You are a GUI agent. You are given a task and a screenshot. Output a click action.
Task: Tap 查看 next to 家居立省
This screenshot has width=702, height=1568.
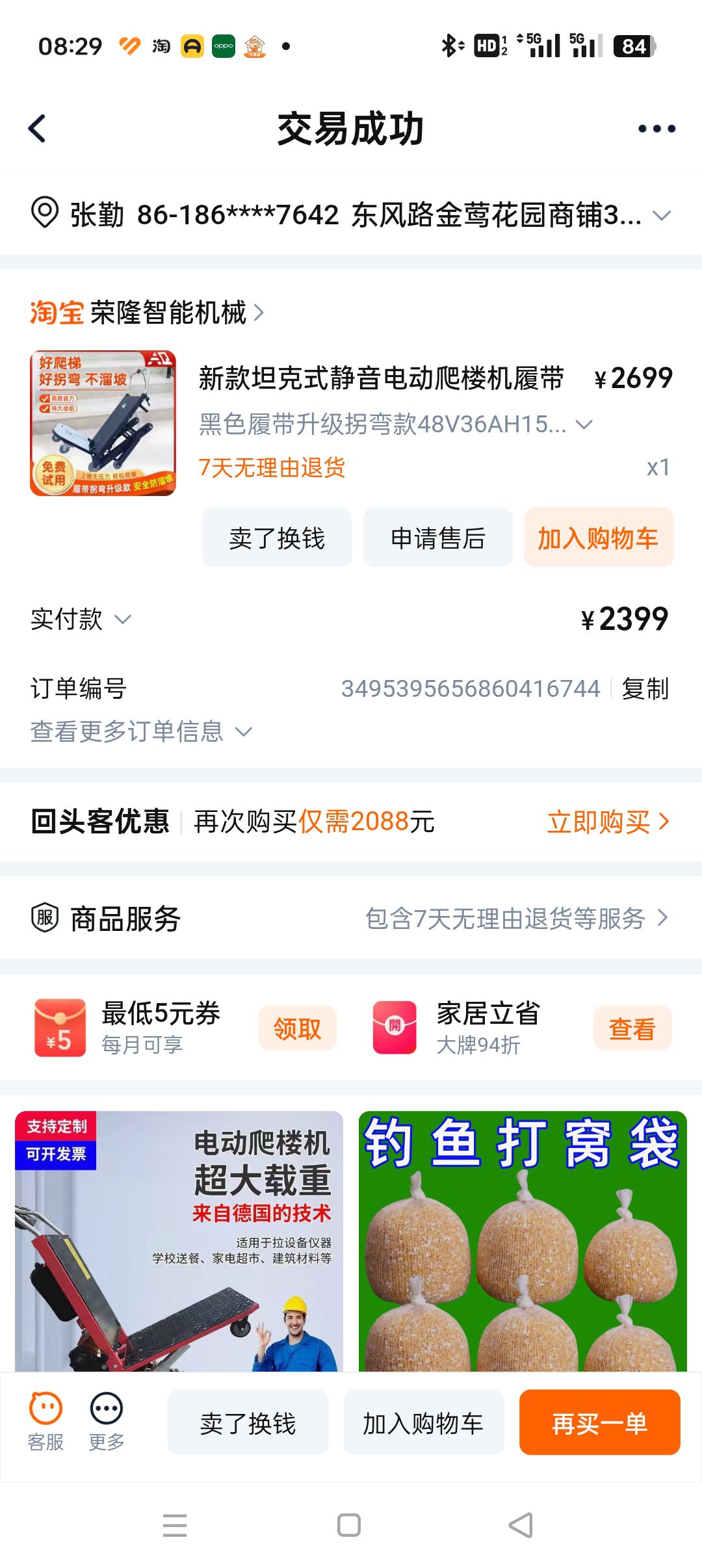(x=632, y=1028)
